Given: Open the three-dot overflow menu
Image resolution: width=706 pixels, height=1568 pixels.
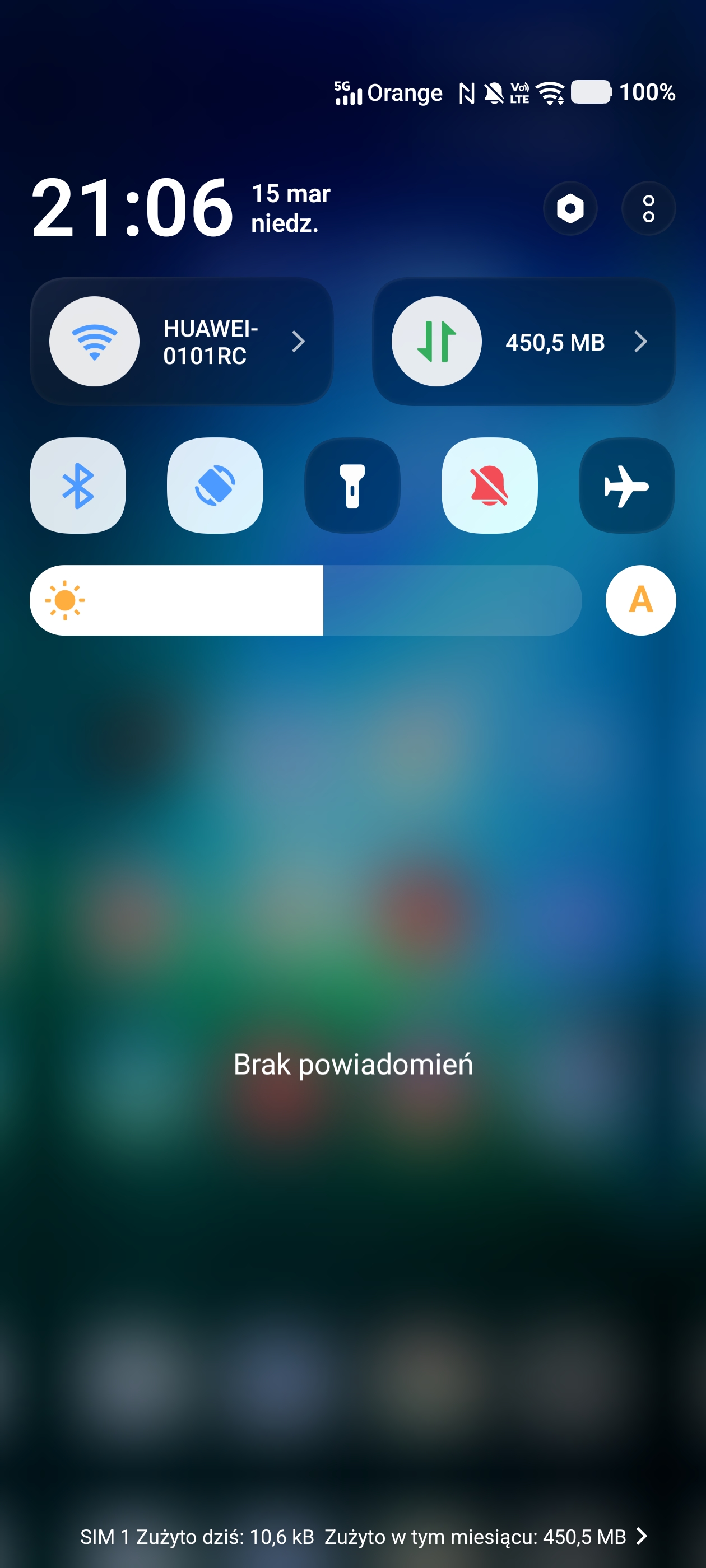Looking at the screenshot, I should click(x=648, y=209).
